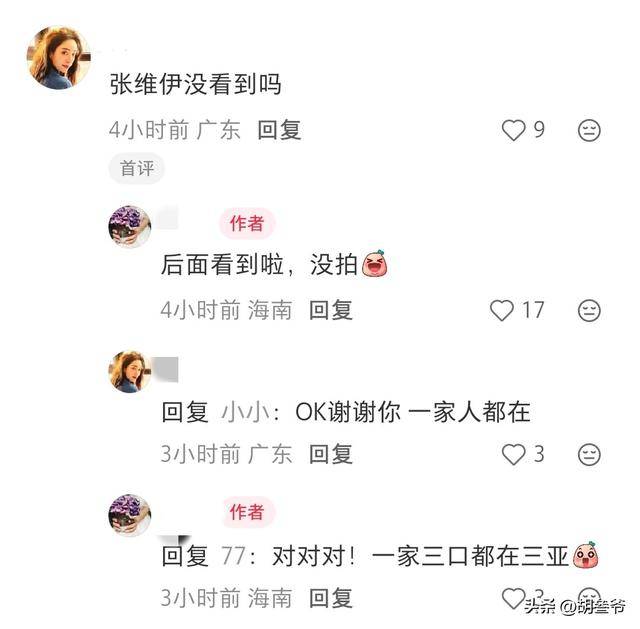Reply to OK谢谢你 一家人都在
Screen dimensions: 640x629
pyautogui.click(x=331, y=454)
